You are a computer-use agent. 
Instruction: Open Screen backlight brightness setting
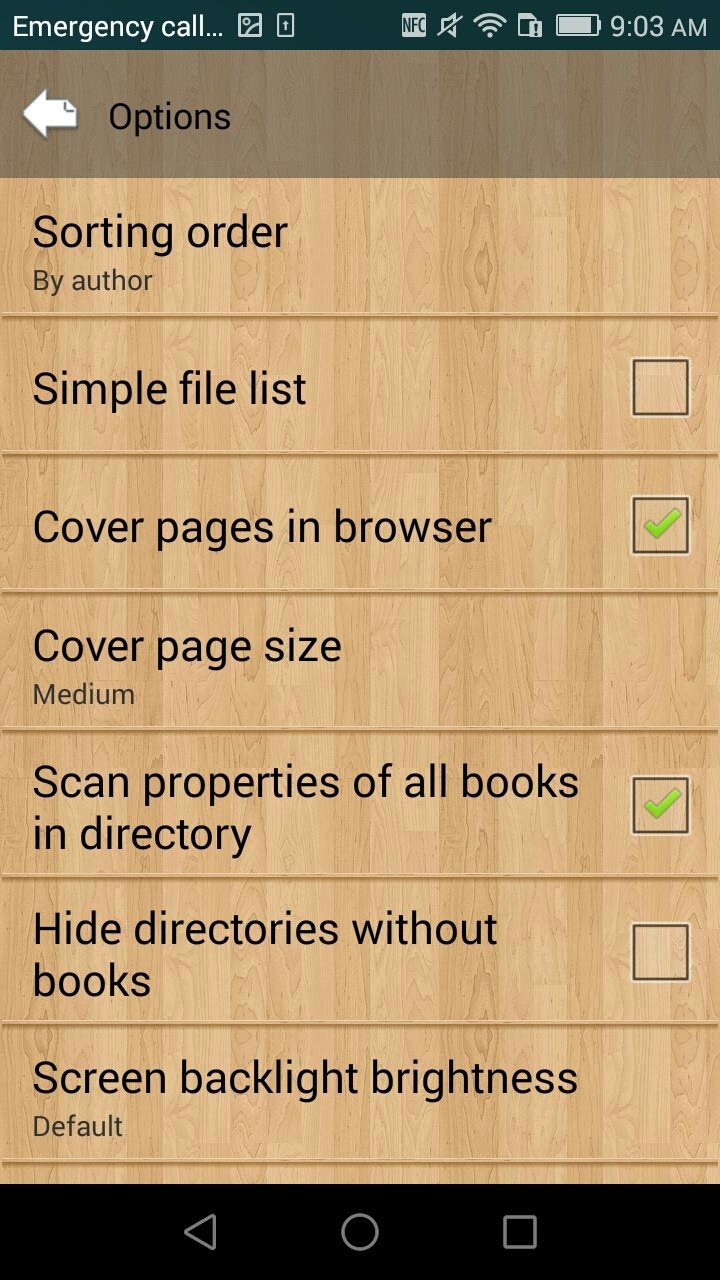coord(360,1095)
